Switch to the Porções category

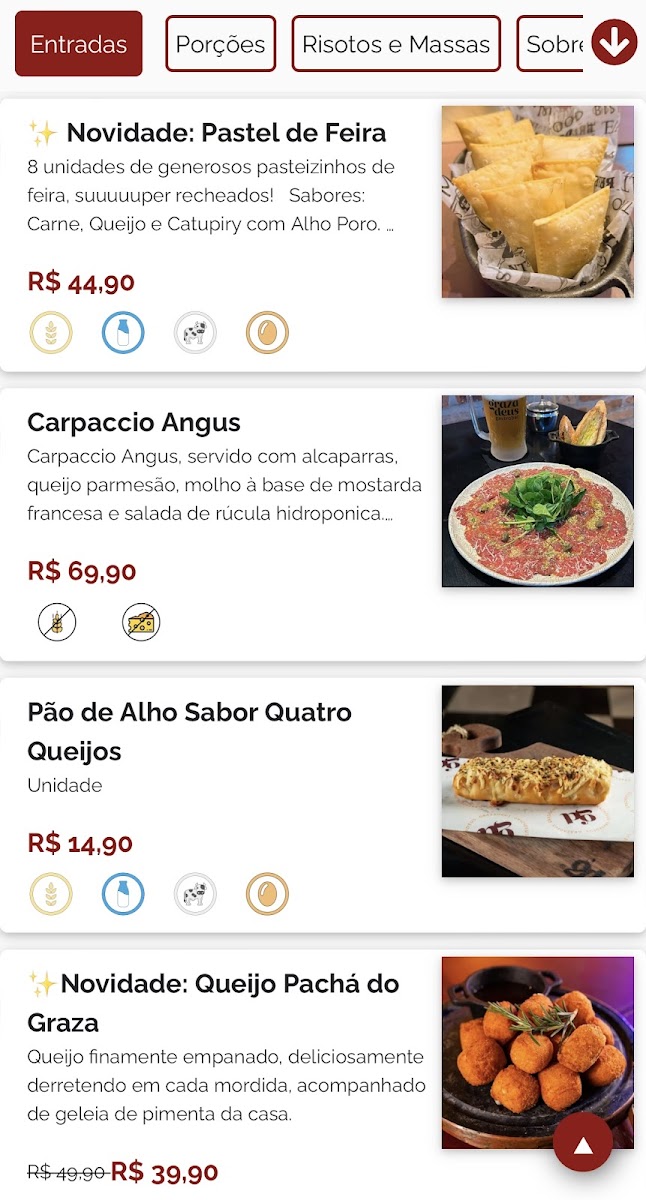coord(220,44)
